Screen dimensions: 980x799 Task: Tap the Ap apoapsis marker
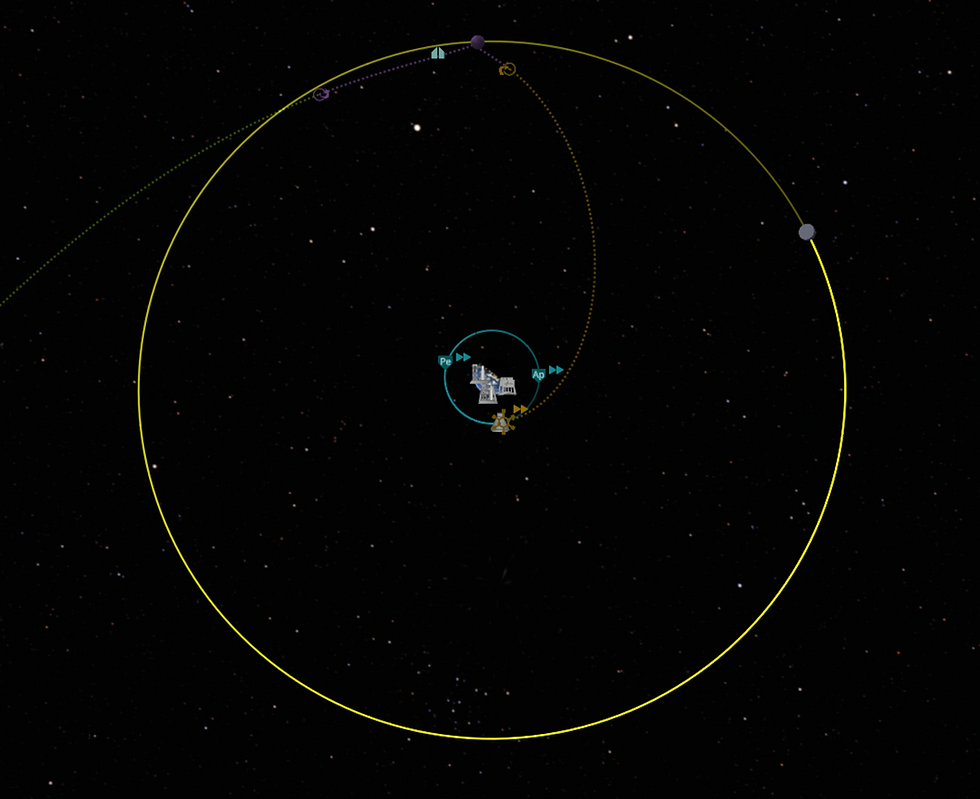(x=538, y=374)
